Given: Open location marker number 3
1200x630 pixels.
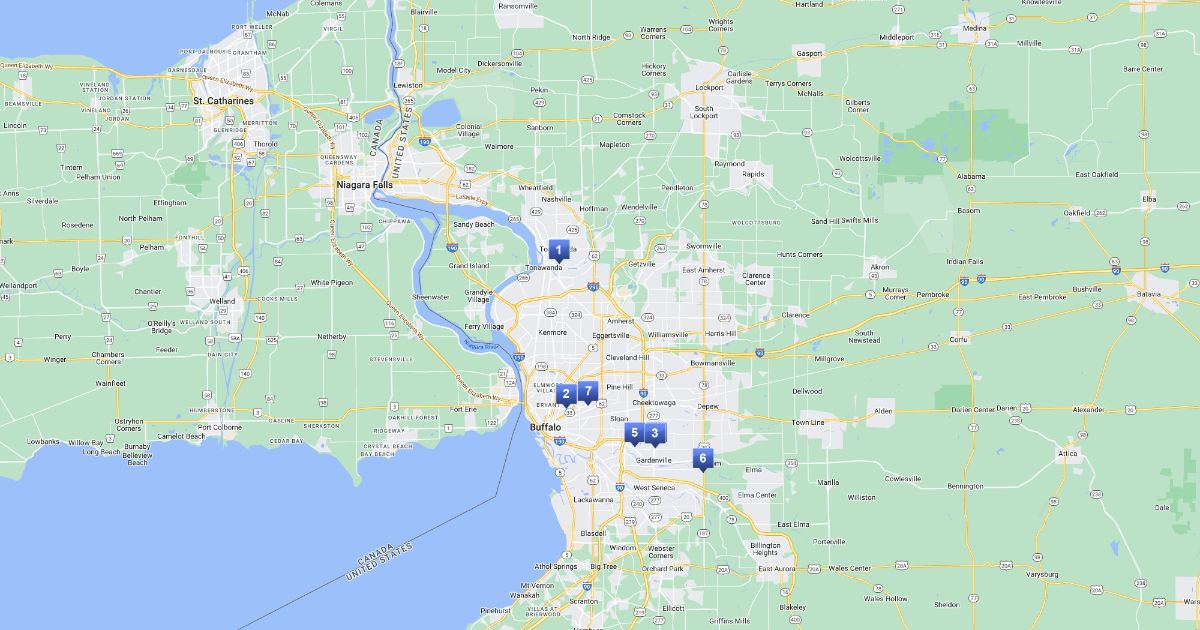Looking at the screenshot, I should pos(654,433).
